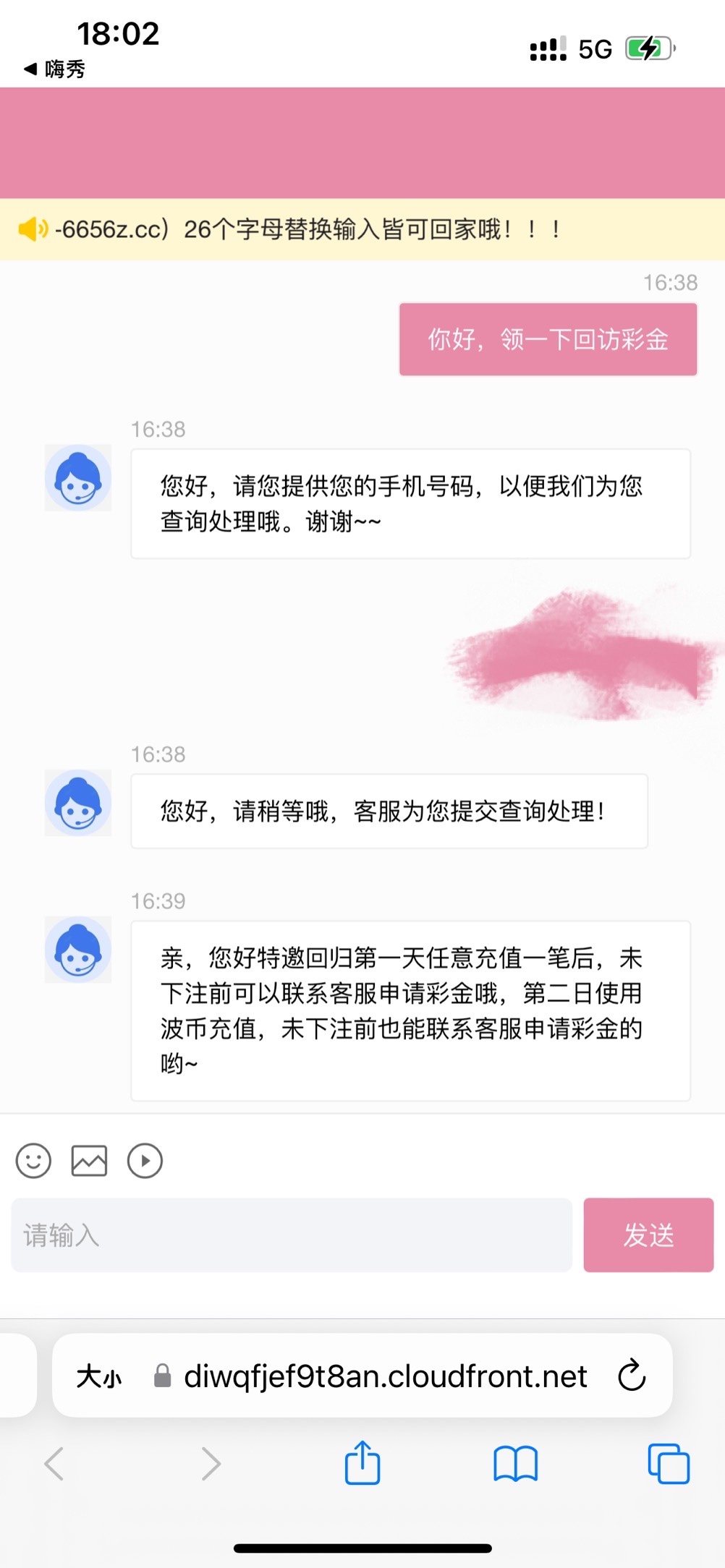Open the emoji picker
Image resolution: width=725 pixels, height=1568 pixels.
click(33, 1161)
